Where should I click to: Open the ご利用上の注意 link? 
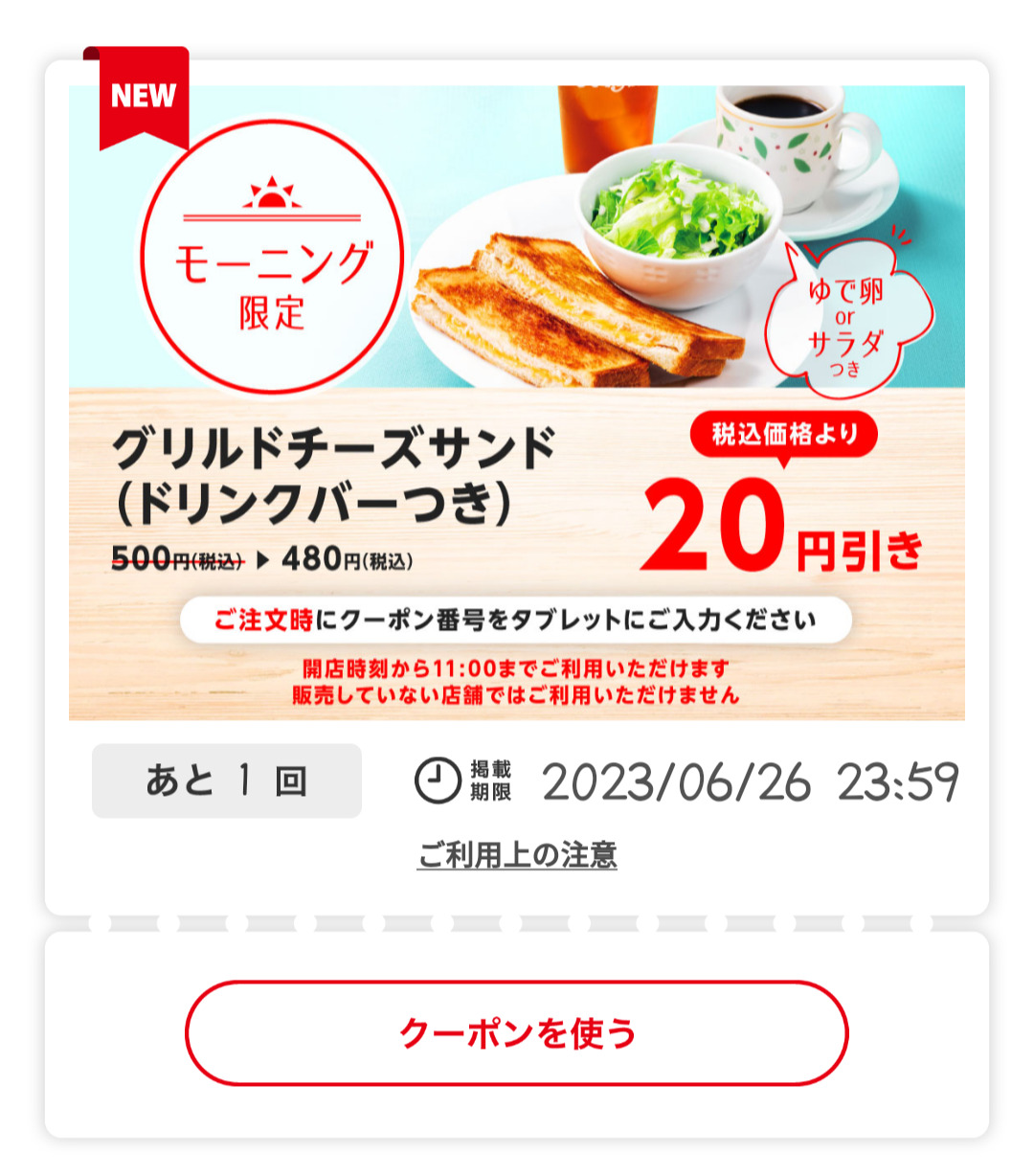[517, 854]
